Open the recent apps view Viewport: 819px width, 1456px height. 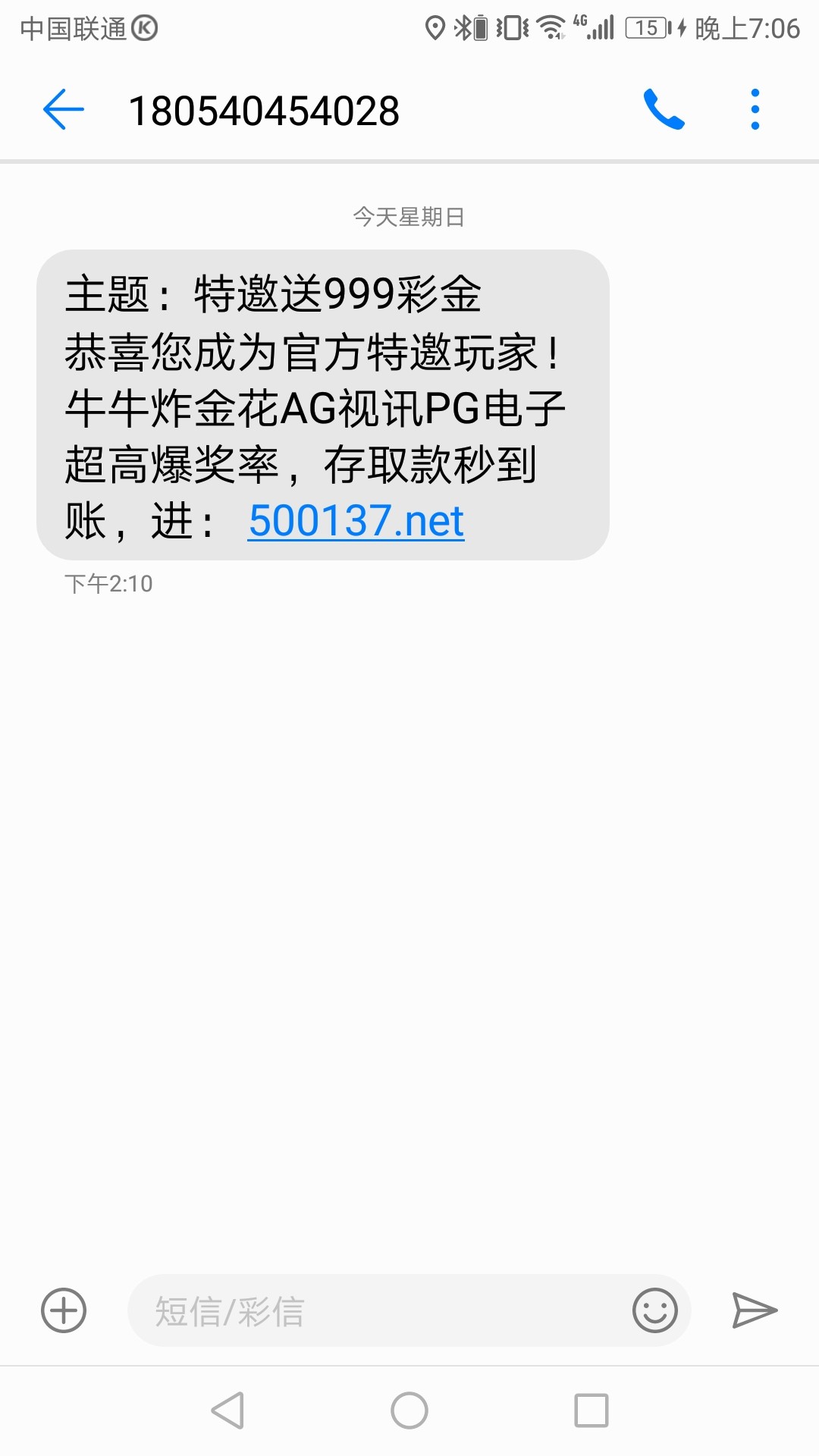(591, 1410)
